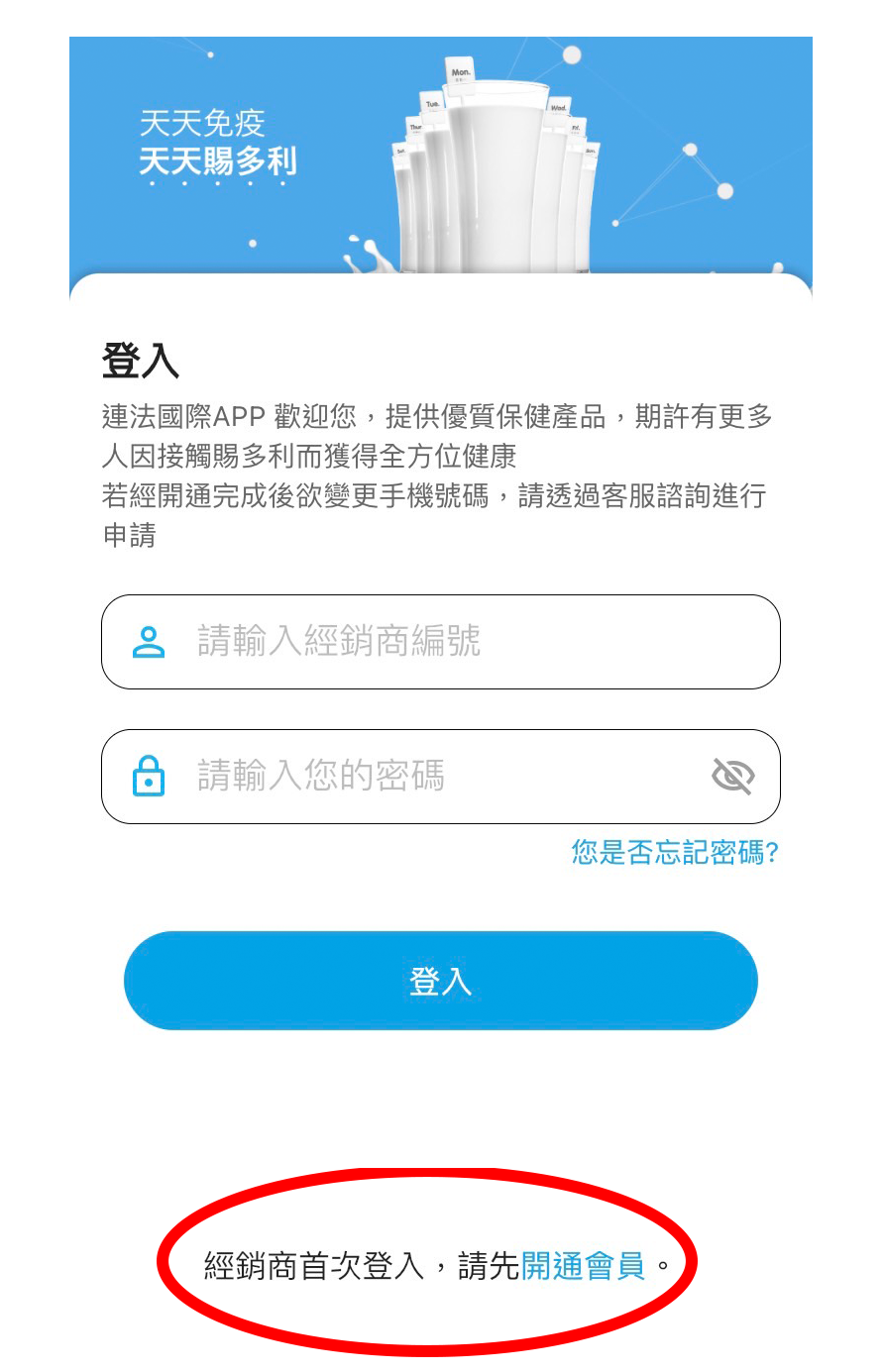Open the forgot password link (您是否忘記密碼?)

675,852
